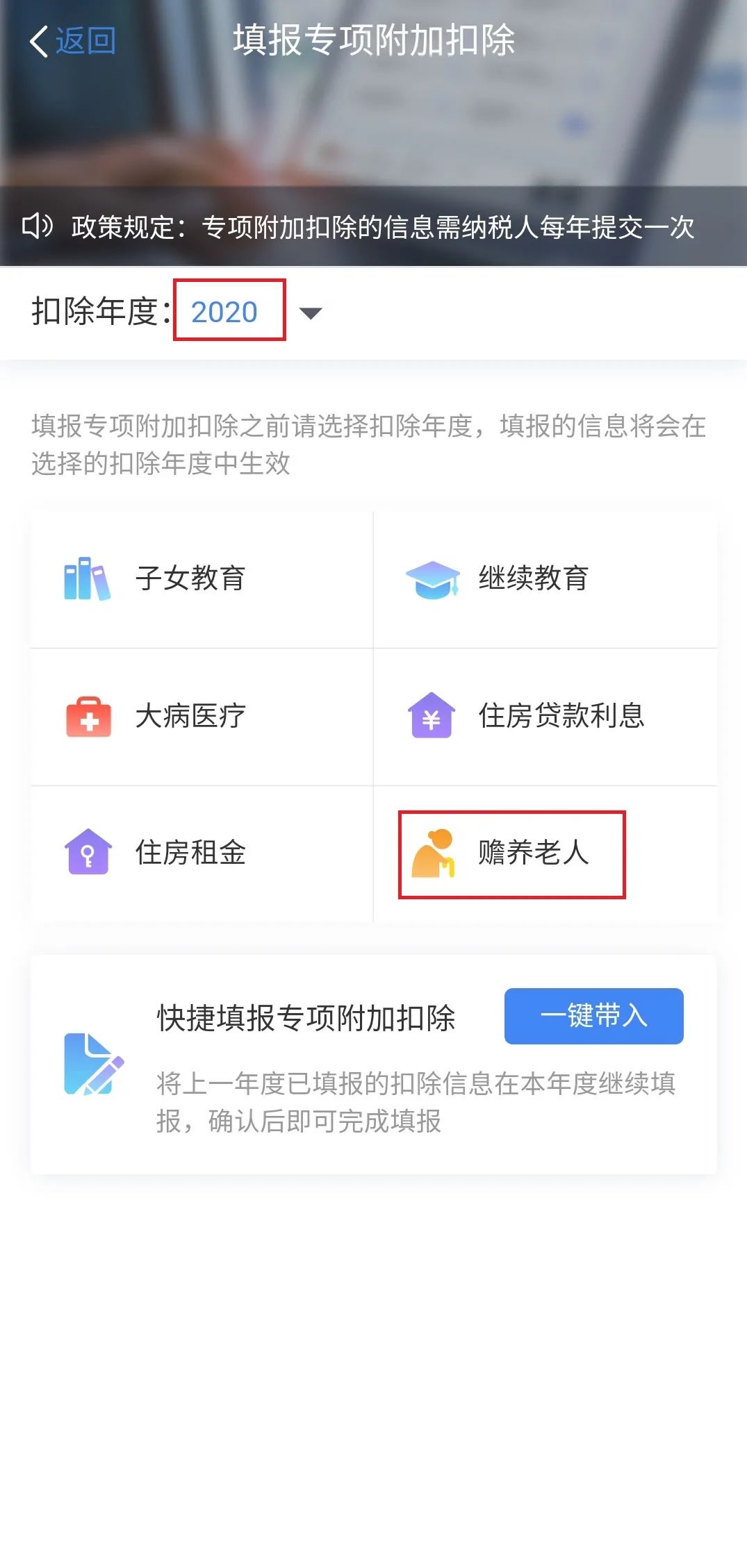Open 住房贷款利息 deduction form

click(x=560, y=716)
